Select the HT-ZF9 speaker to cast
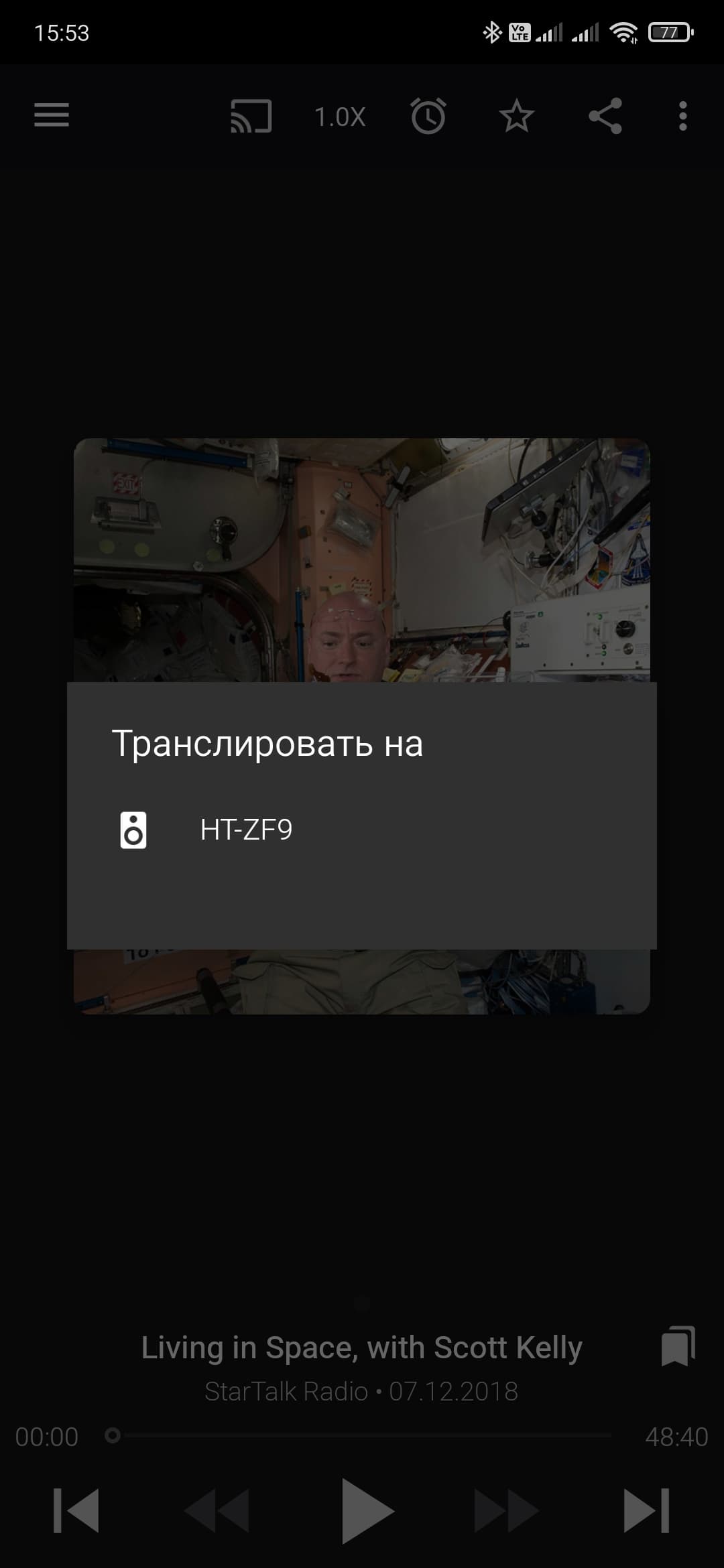This screenshot has height=1568, width=724. click(x=246, y=830)
